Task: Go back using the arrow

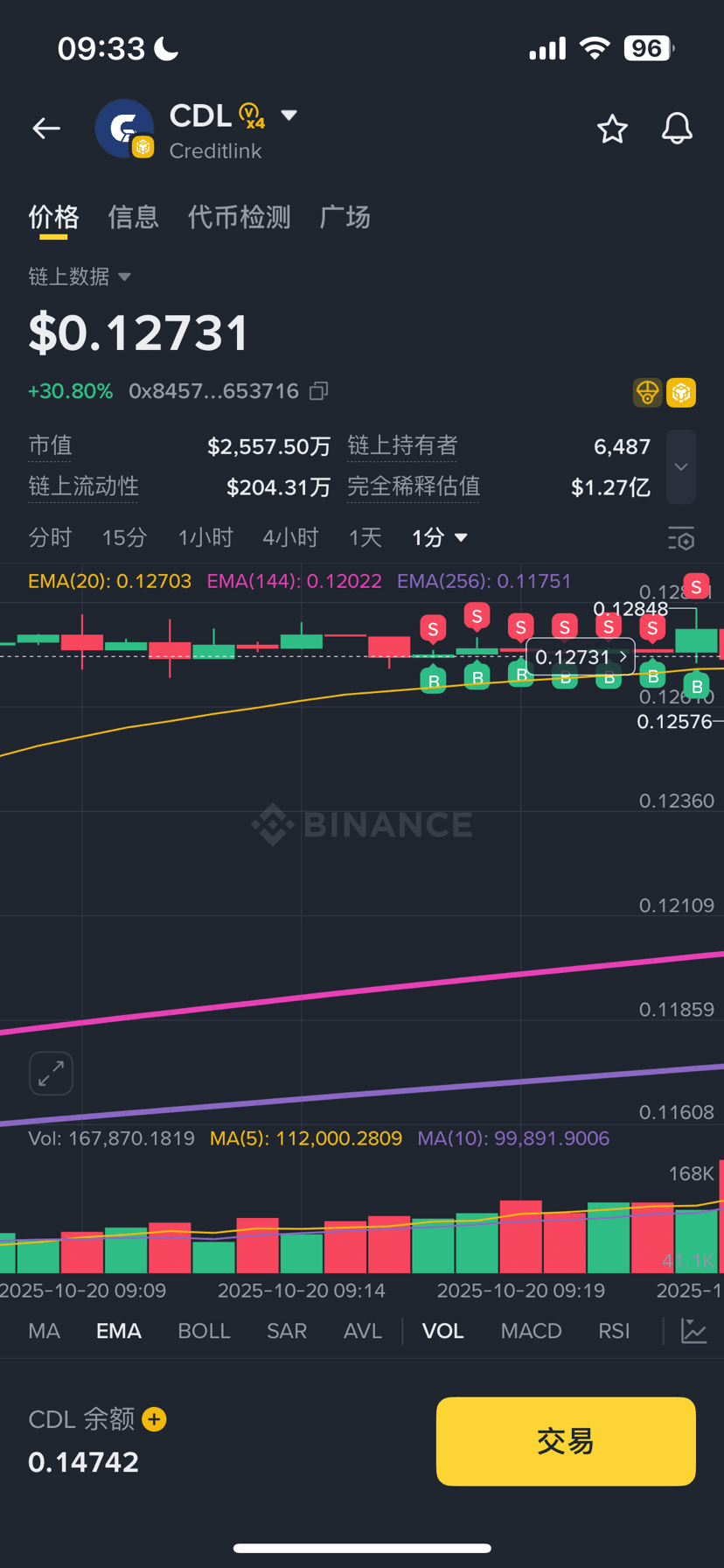Action: coord(46,129)
